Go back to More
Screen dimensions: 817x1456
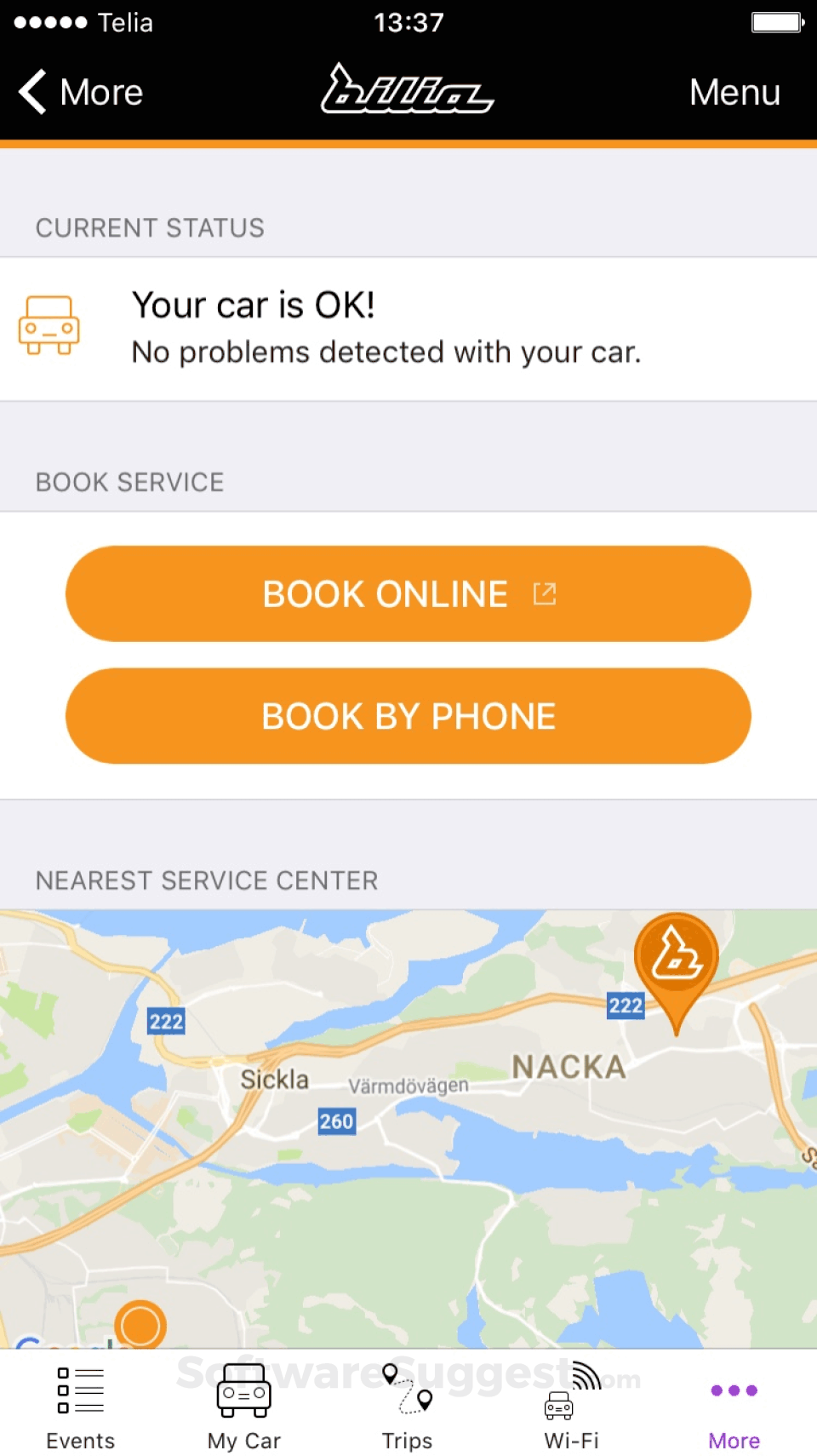coord(82,92)
